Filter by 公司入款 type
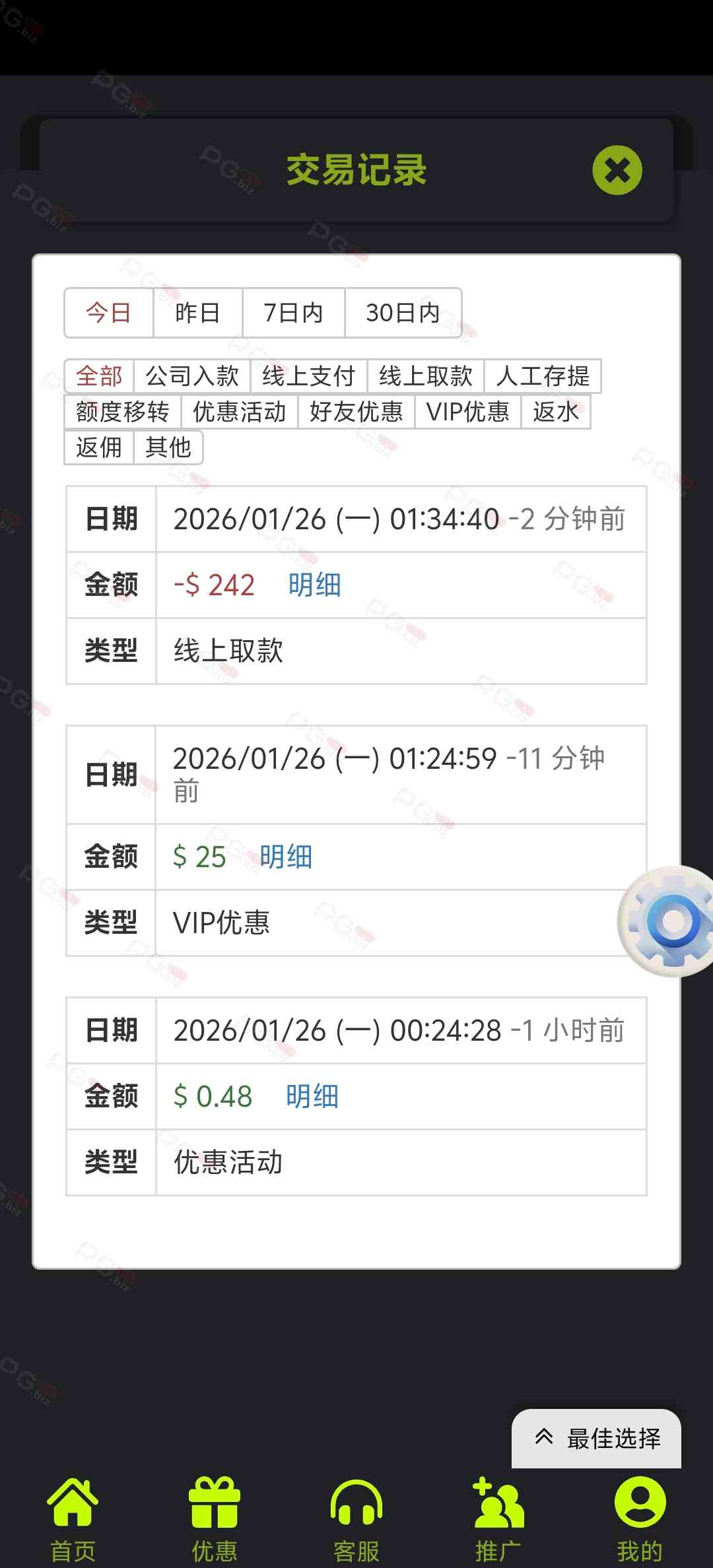This screenshot has width=713, height=1568. coord(191,376)
